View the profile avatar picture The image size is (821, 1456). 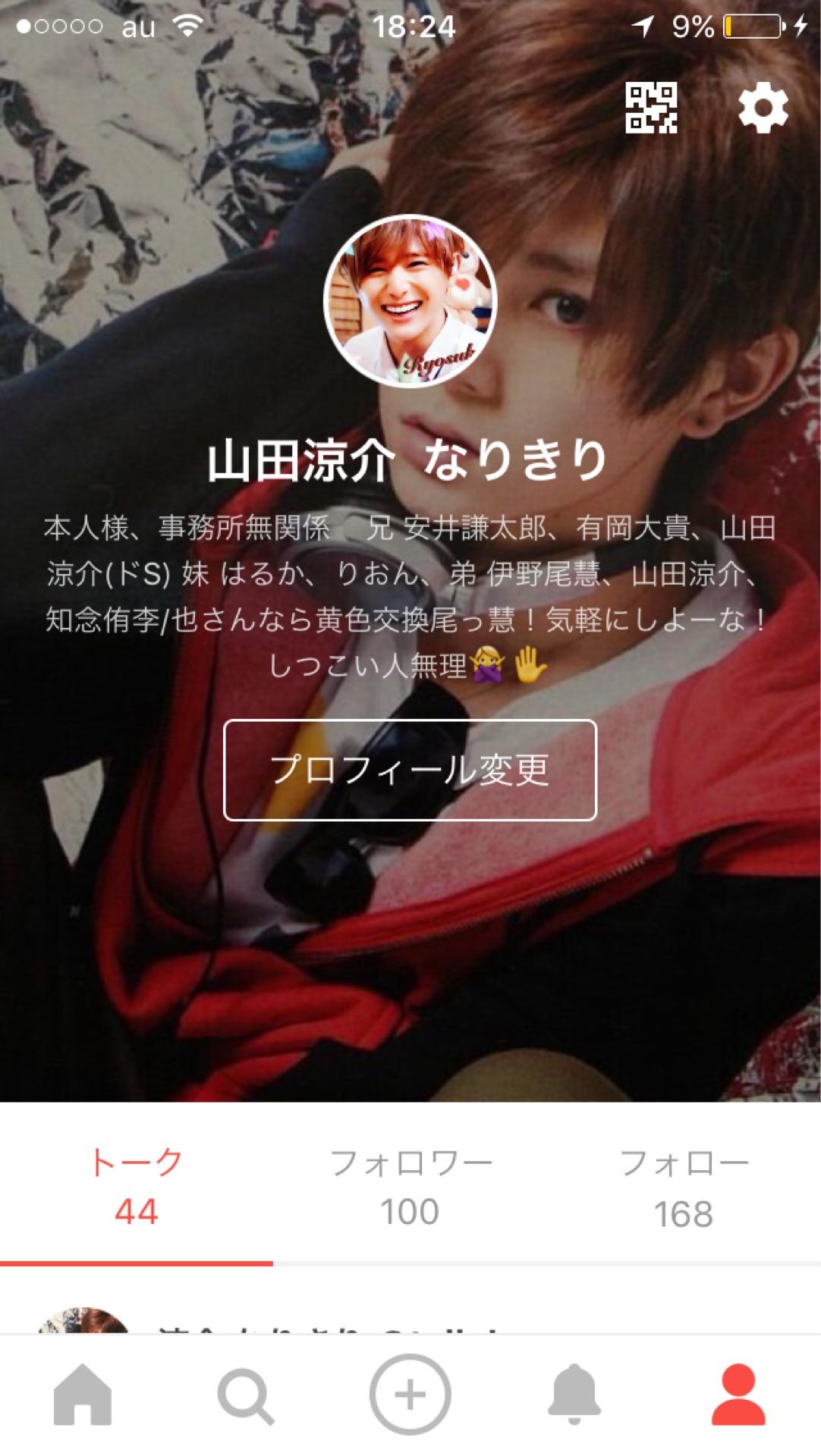click(x=410, y=301)
